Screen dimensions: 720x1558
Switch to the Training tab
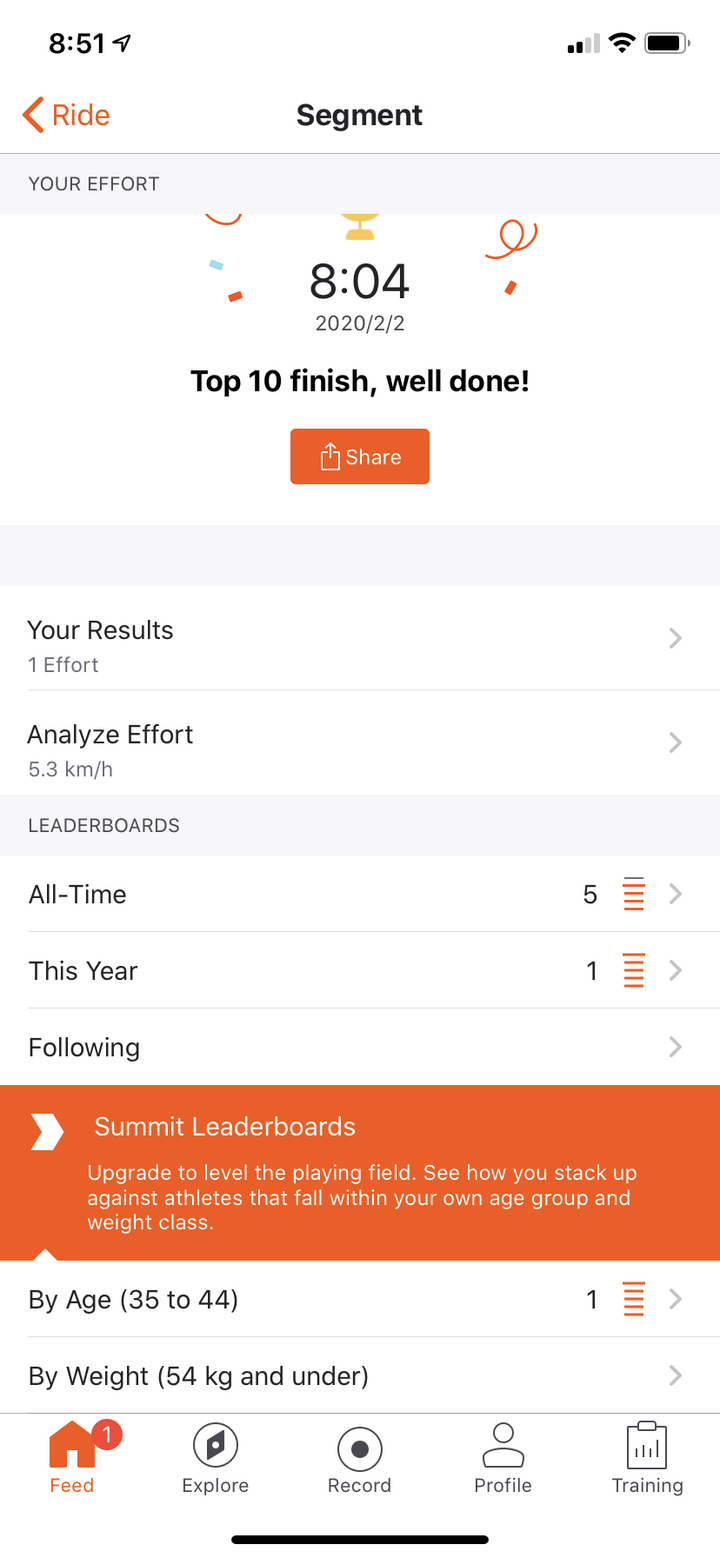click(647, 1458)
